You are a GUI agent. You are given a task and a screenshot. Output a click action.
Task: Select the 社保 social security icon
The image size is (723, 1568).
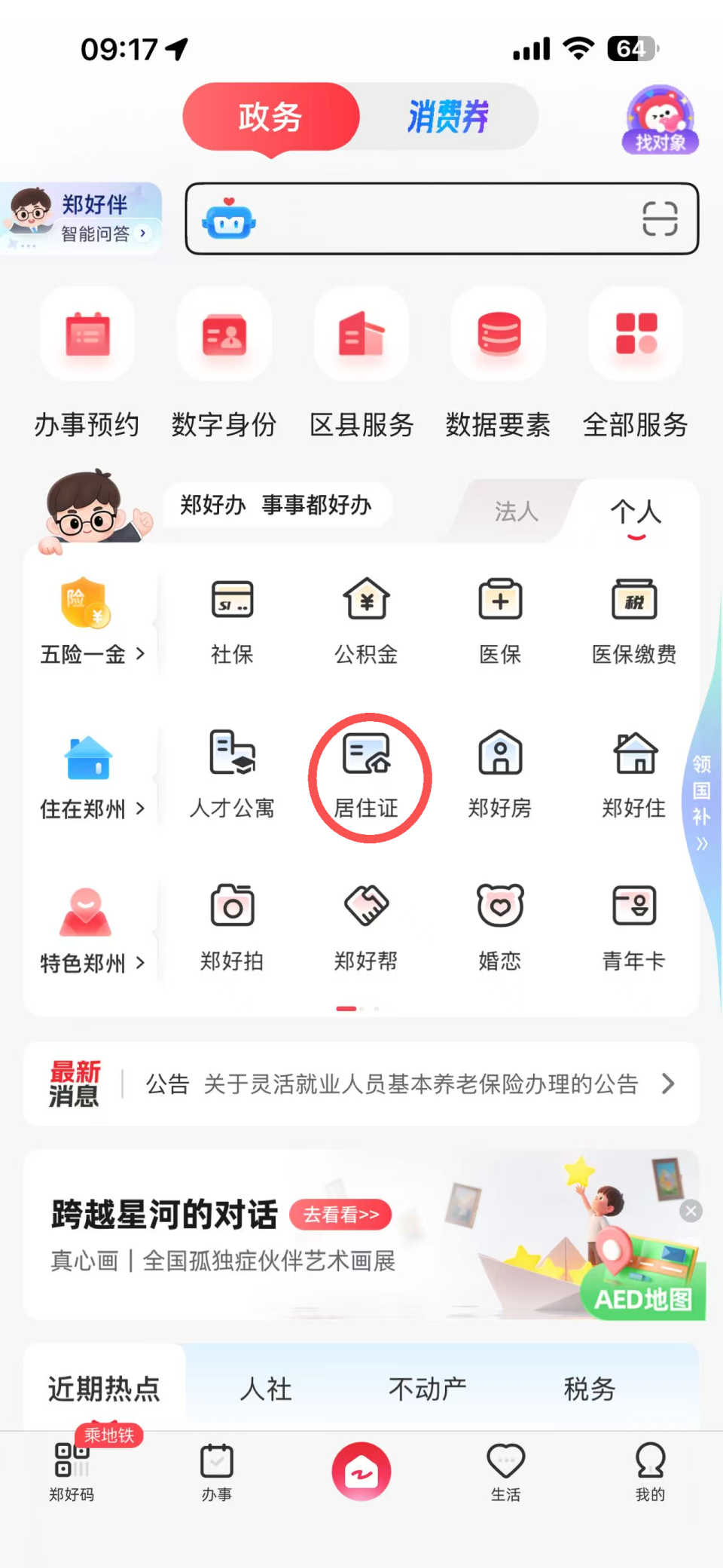pos(232,618)
